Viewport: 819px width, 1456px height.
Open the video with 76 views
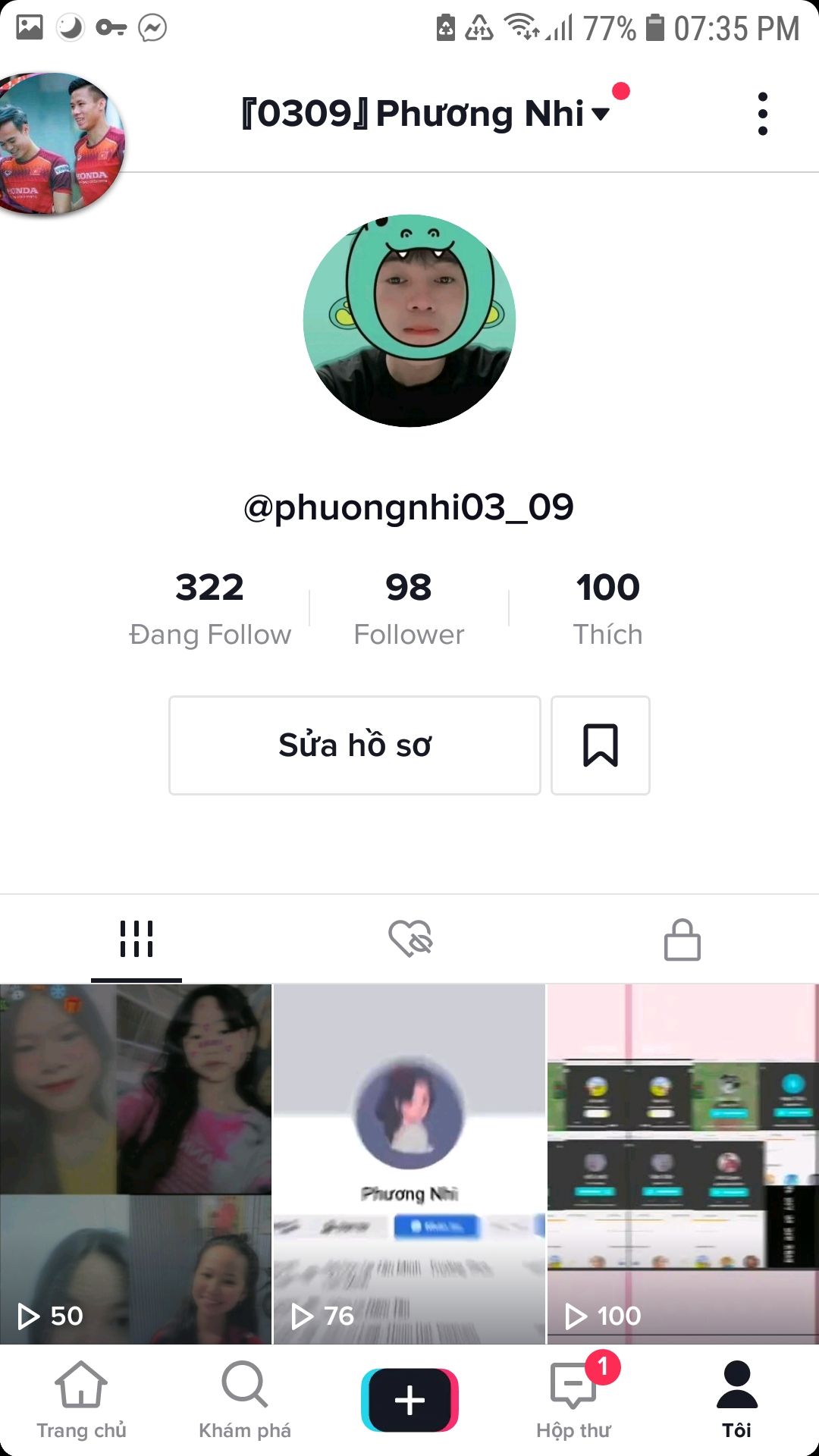tap(409, 1164)
